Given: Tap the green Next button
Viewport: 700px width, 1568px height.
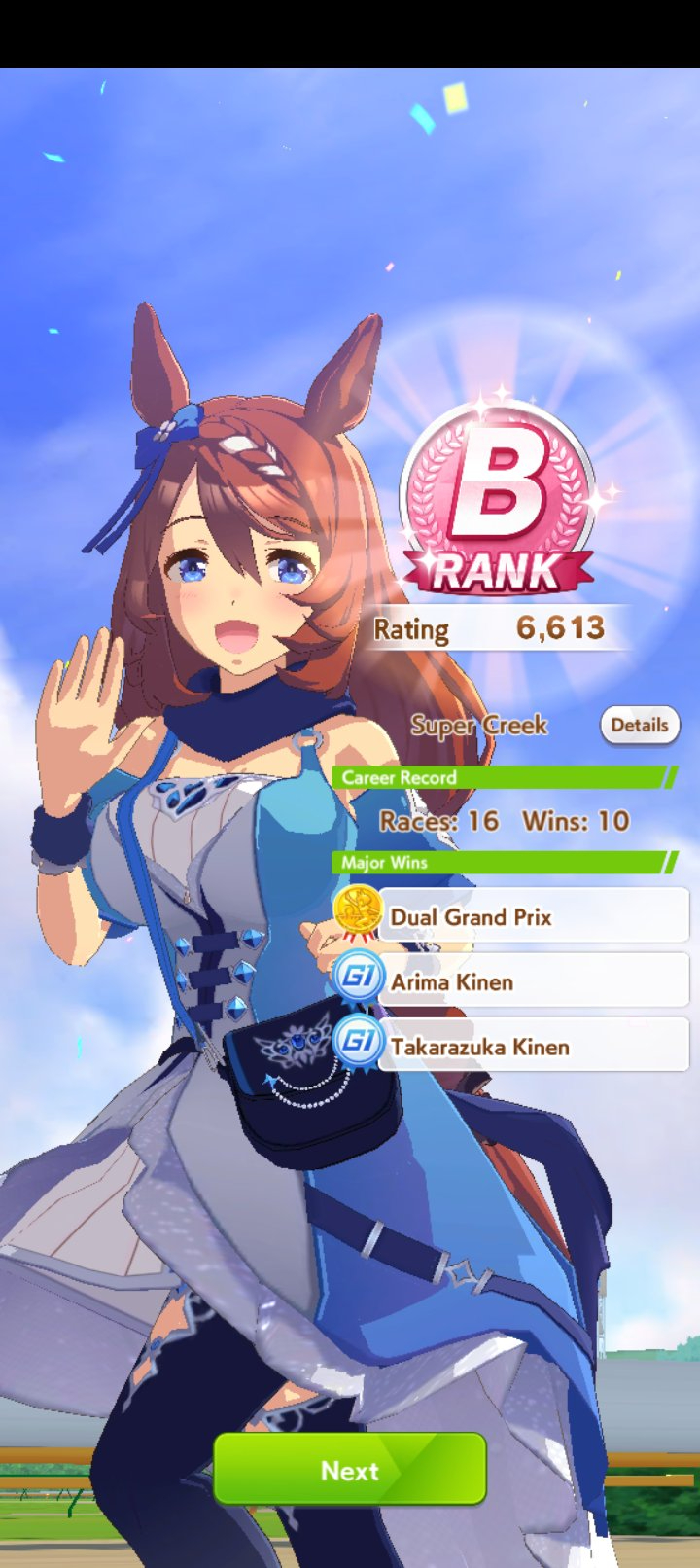Looking at the screenshot, I should 350,1470.
